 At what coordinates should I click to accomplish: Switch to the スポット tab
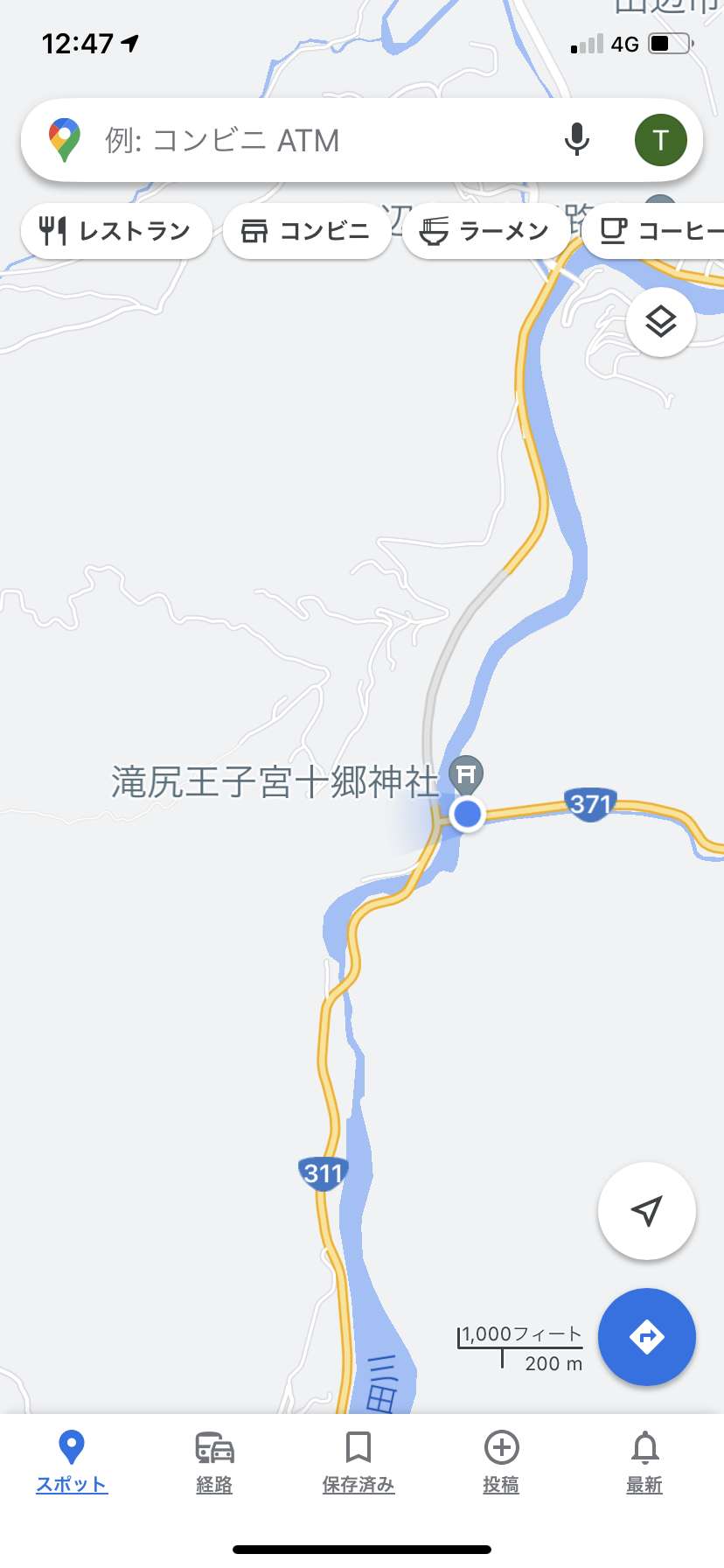pos(72,1461)
